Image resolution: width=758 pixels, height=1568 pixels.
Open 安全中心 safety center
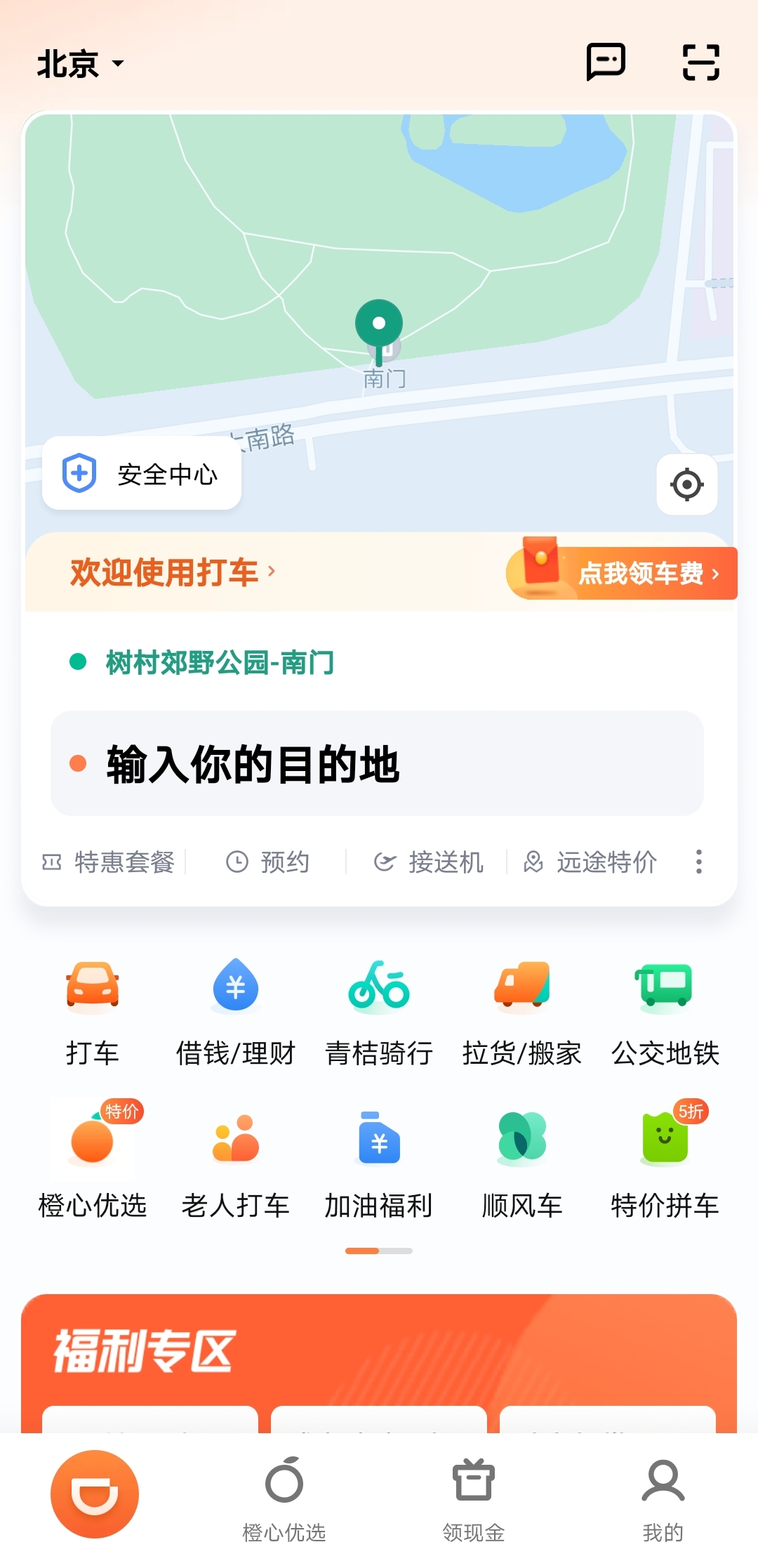tap(142, 474)
